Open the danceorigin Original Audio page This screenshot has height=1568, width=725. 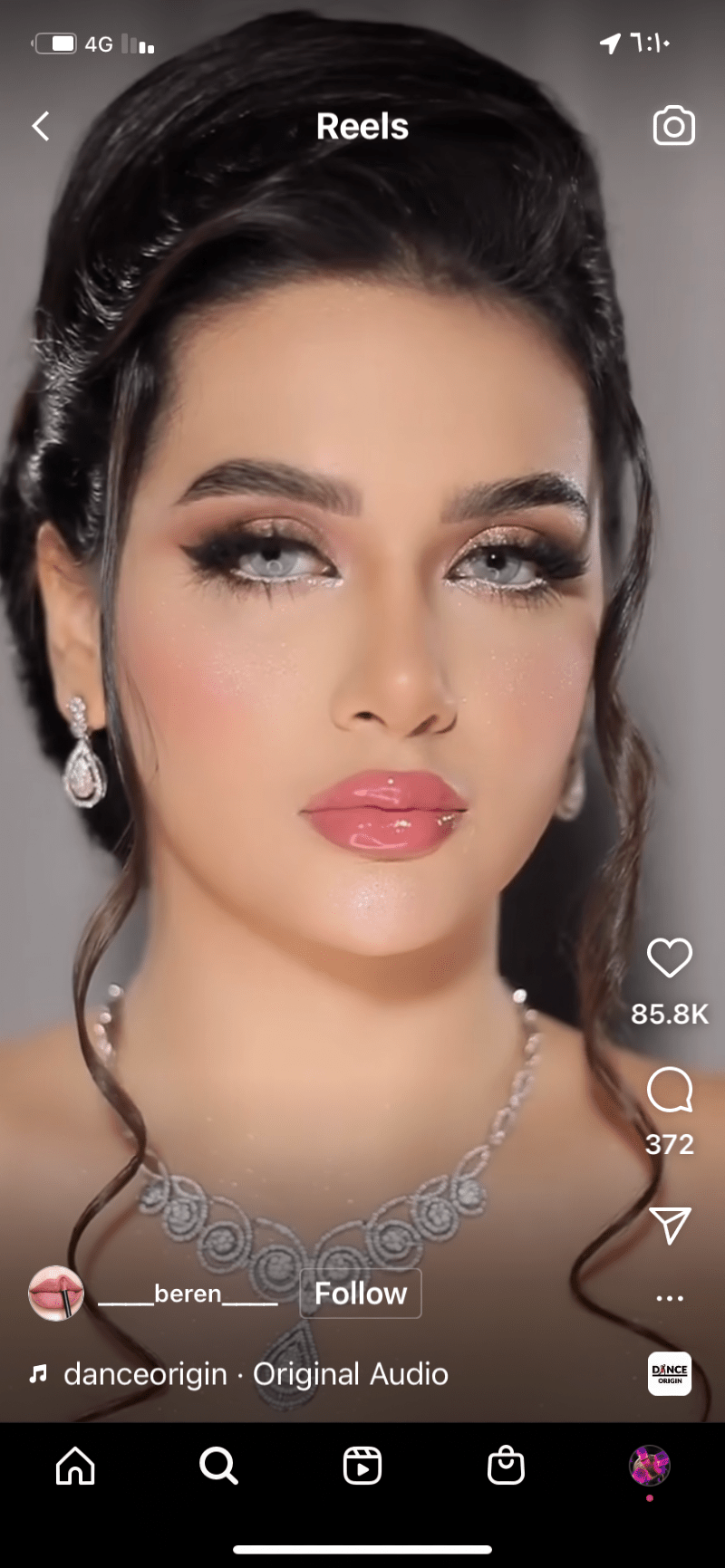tap(254, 1374)
